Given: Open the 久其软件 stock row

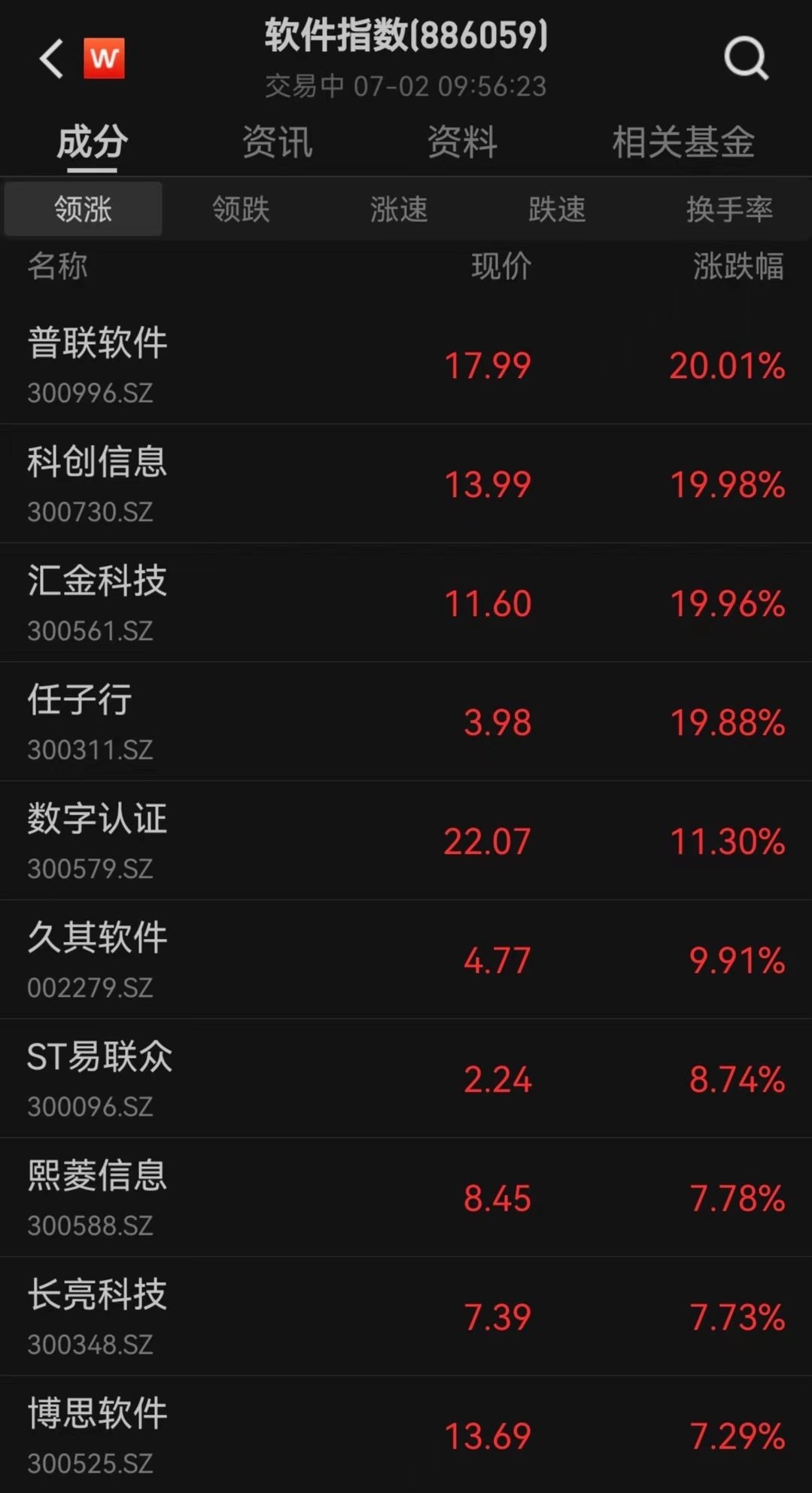Looking at the screenshot, I should (406, 960).
